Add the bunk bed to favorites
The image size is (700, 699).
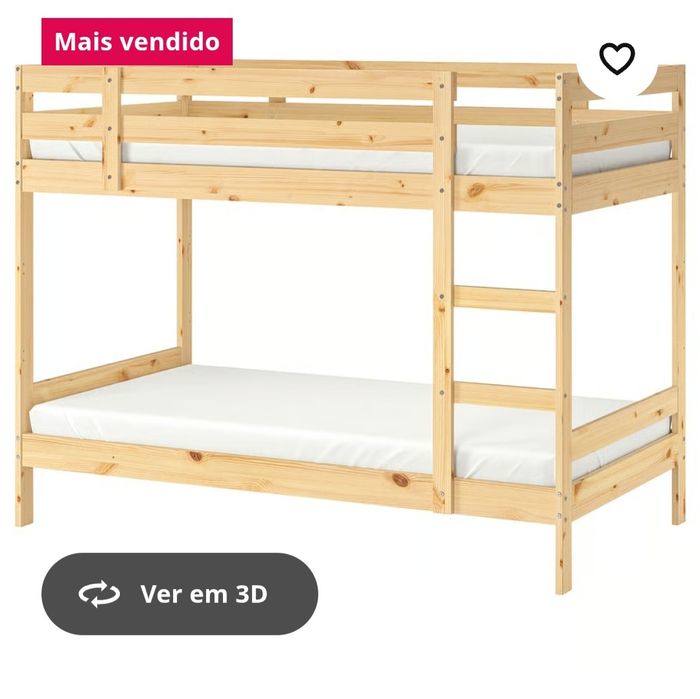[617, 59]
